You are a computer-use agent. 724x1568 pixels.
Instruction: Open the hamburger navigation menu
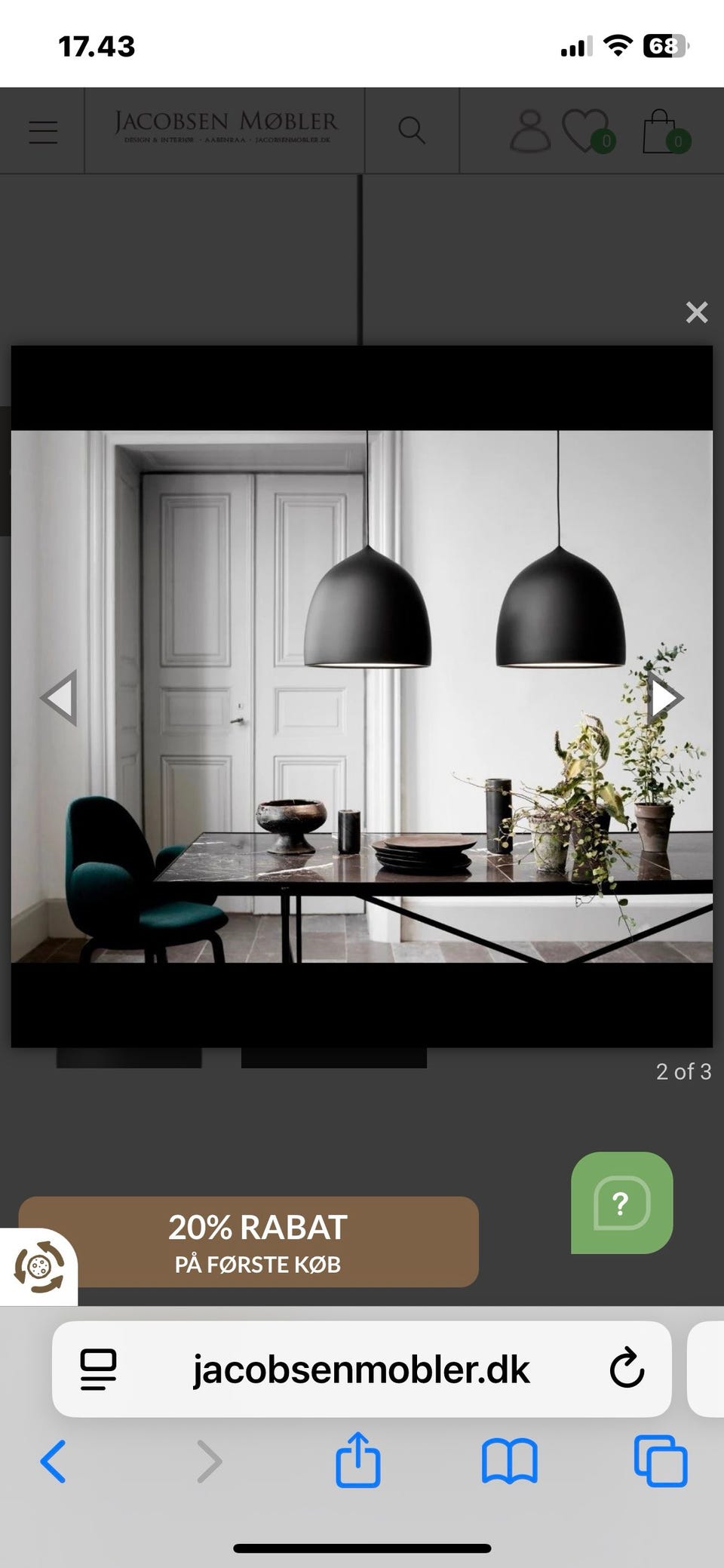tap(41, 130)
